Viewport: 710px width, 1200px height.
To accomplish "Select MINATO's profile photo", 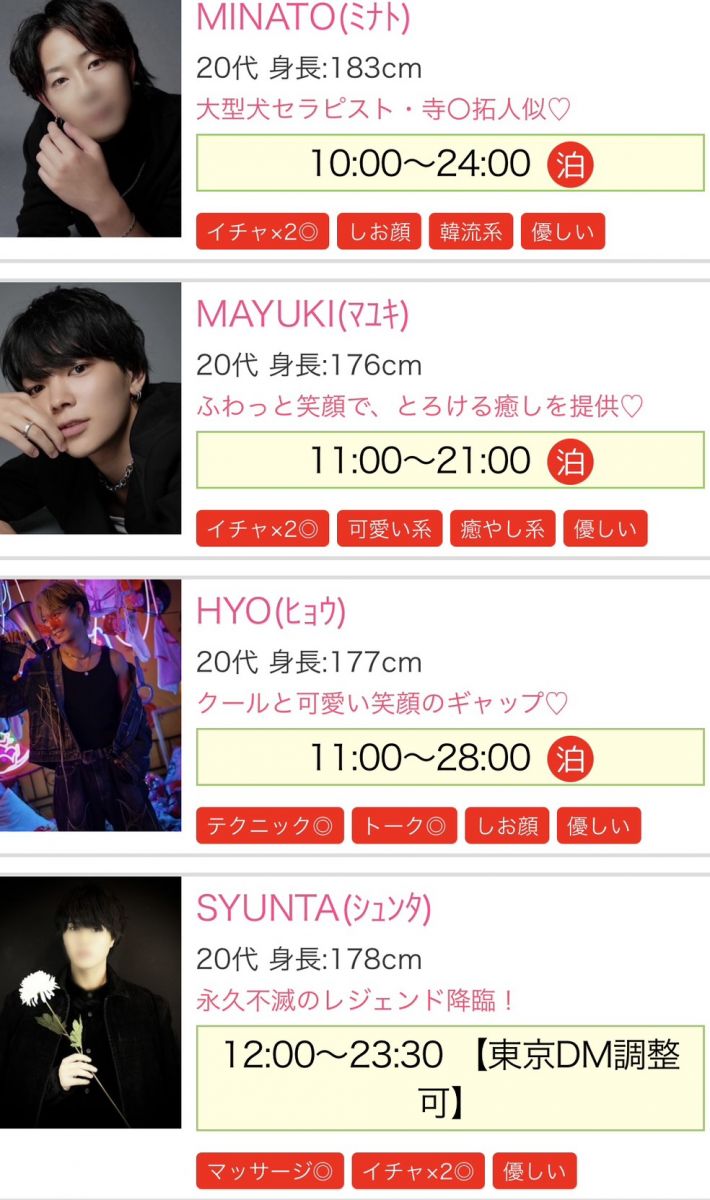I will point(90,118).
